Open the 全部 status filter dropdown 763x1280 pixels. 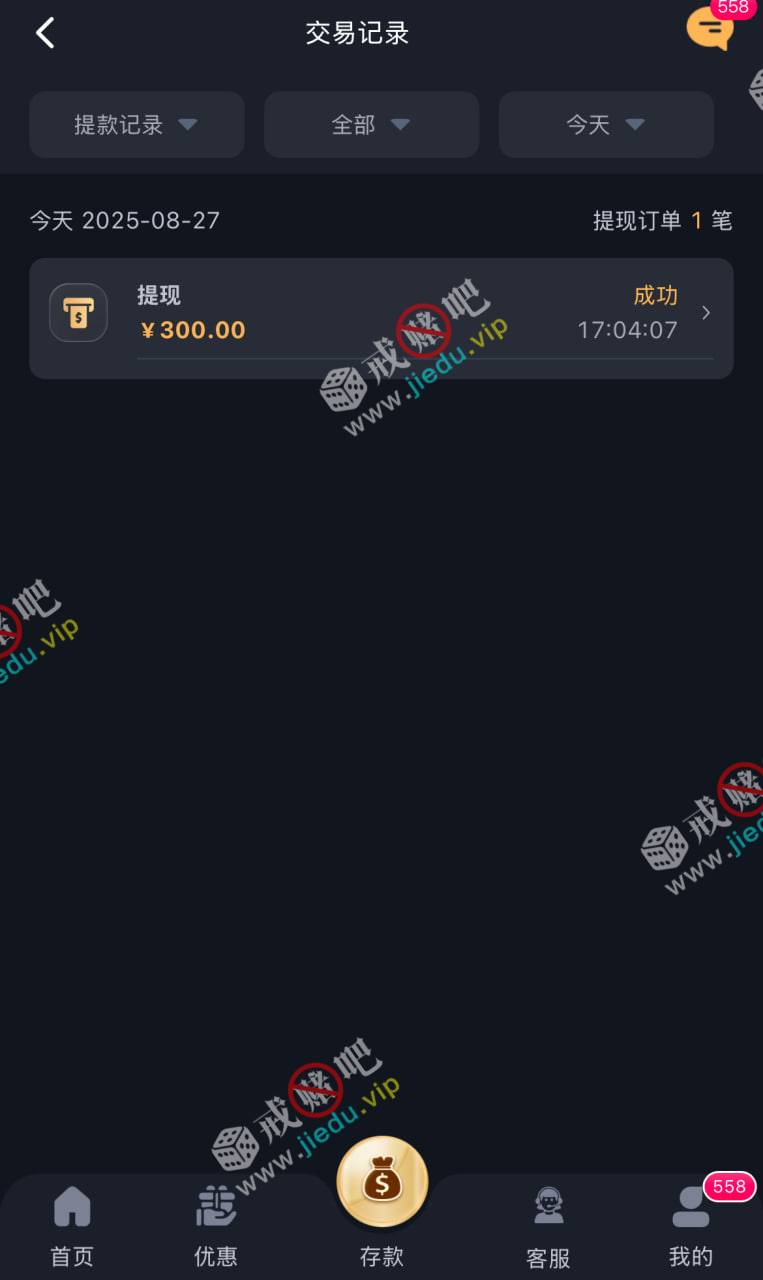371,125
